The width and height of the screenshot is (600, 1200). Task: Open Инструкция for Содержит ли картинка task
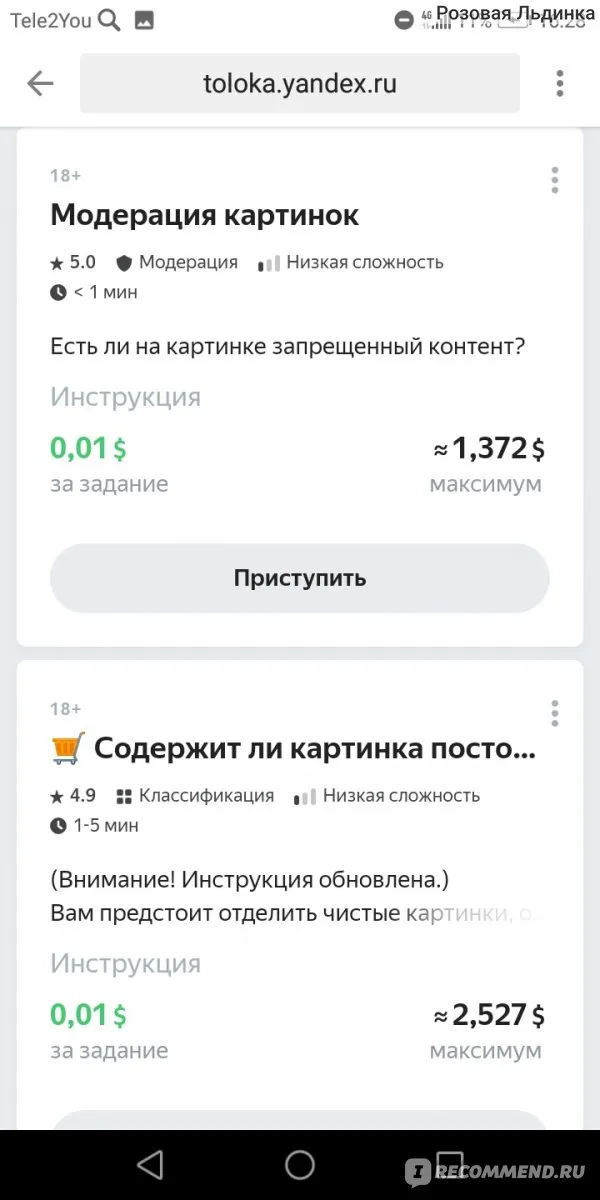click(125, 964)
